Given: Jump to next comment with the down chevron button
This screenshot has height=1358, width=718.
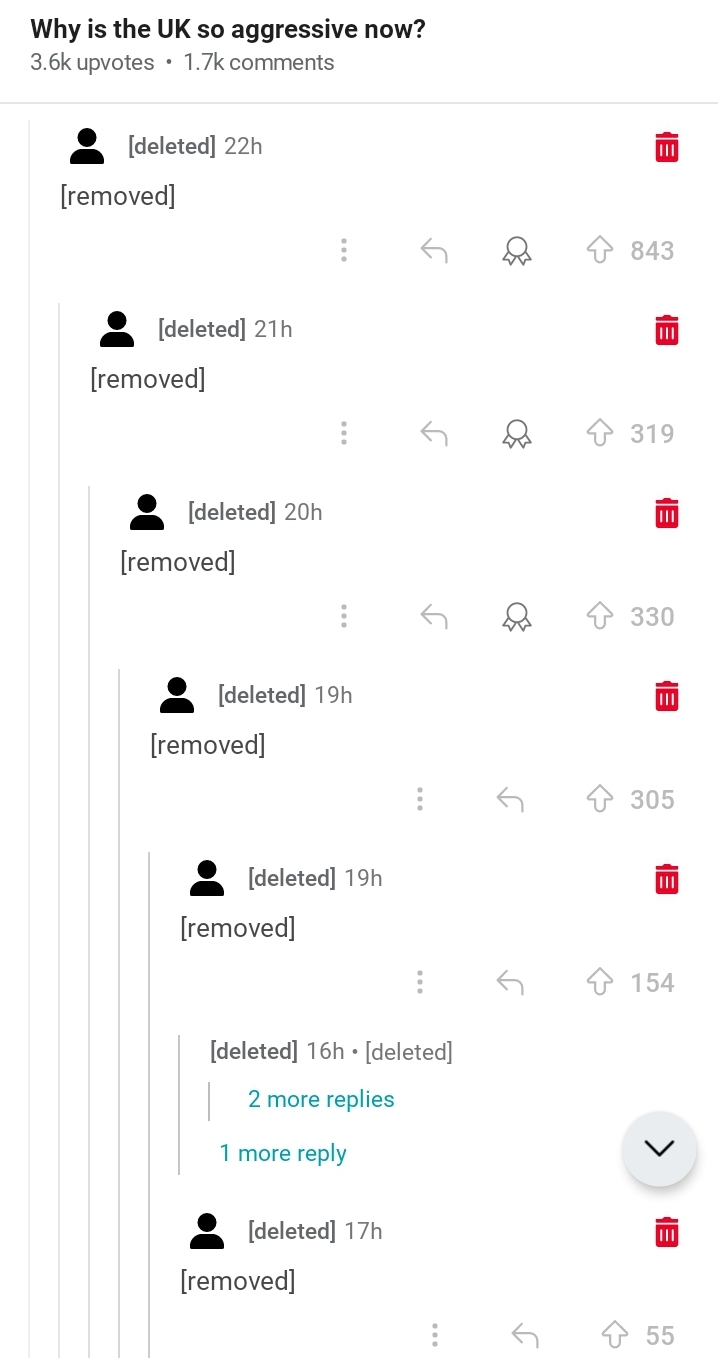Looking at the screenshot, I should [x=659, y=1149].
